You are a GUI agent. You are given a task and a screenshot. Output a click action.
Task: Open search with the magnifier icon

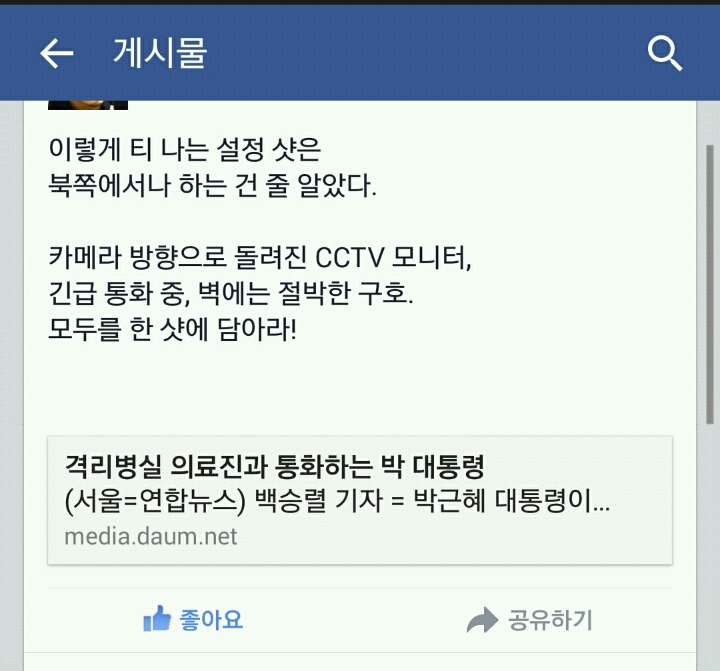664,52
